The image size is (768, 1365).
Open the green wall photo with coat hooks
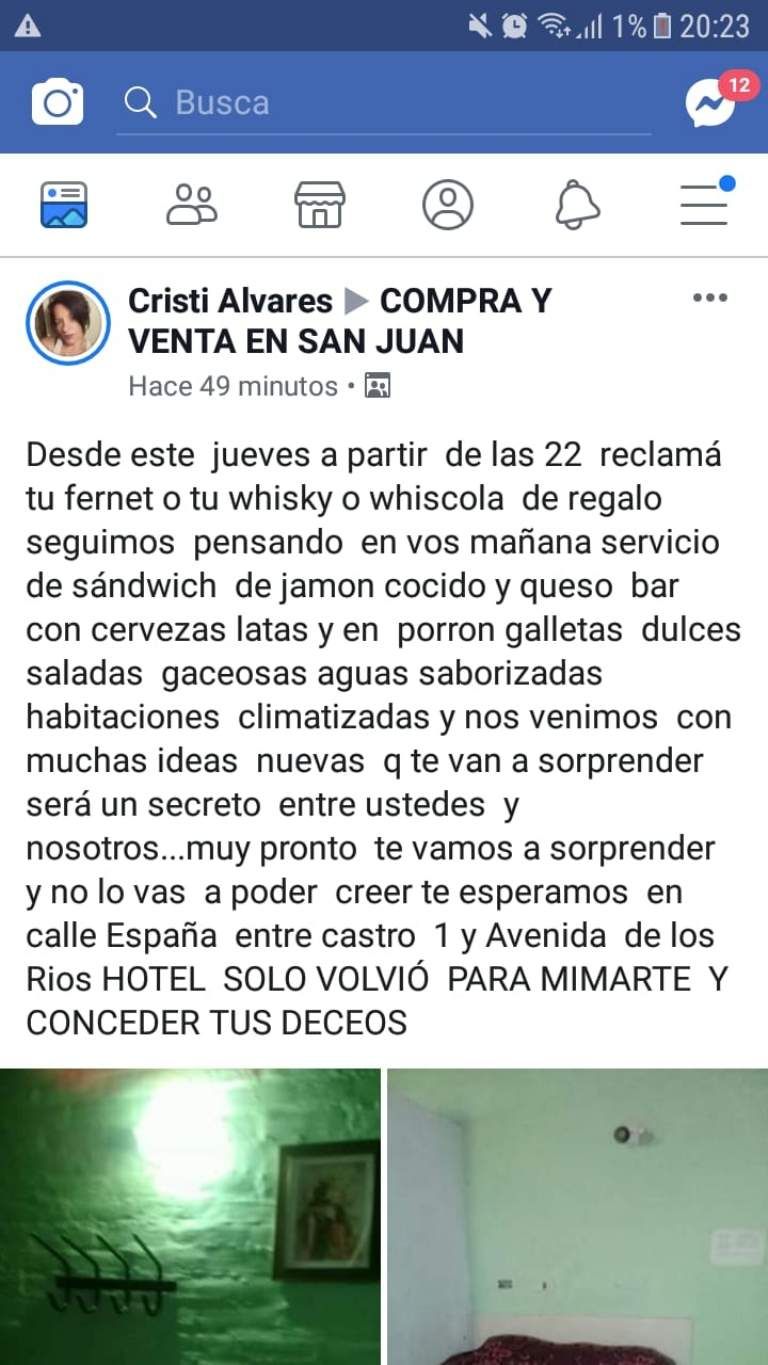coord(190,1215)
